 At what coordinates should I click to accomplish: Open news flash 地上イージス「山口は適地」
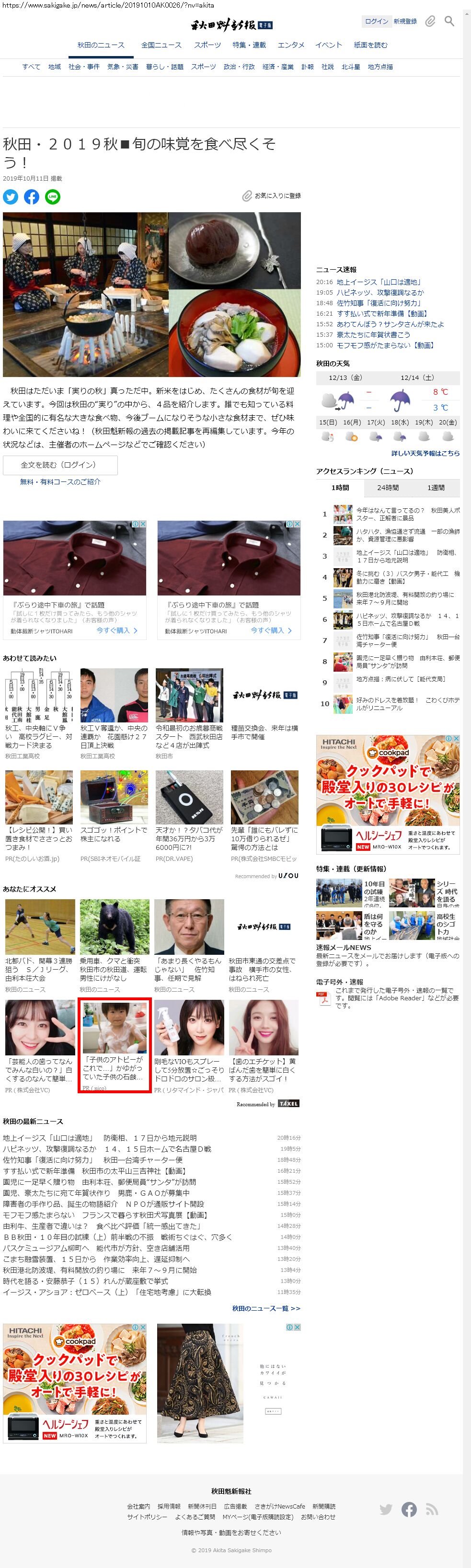tap(379, 282)
